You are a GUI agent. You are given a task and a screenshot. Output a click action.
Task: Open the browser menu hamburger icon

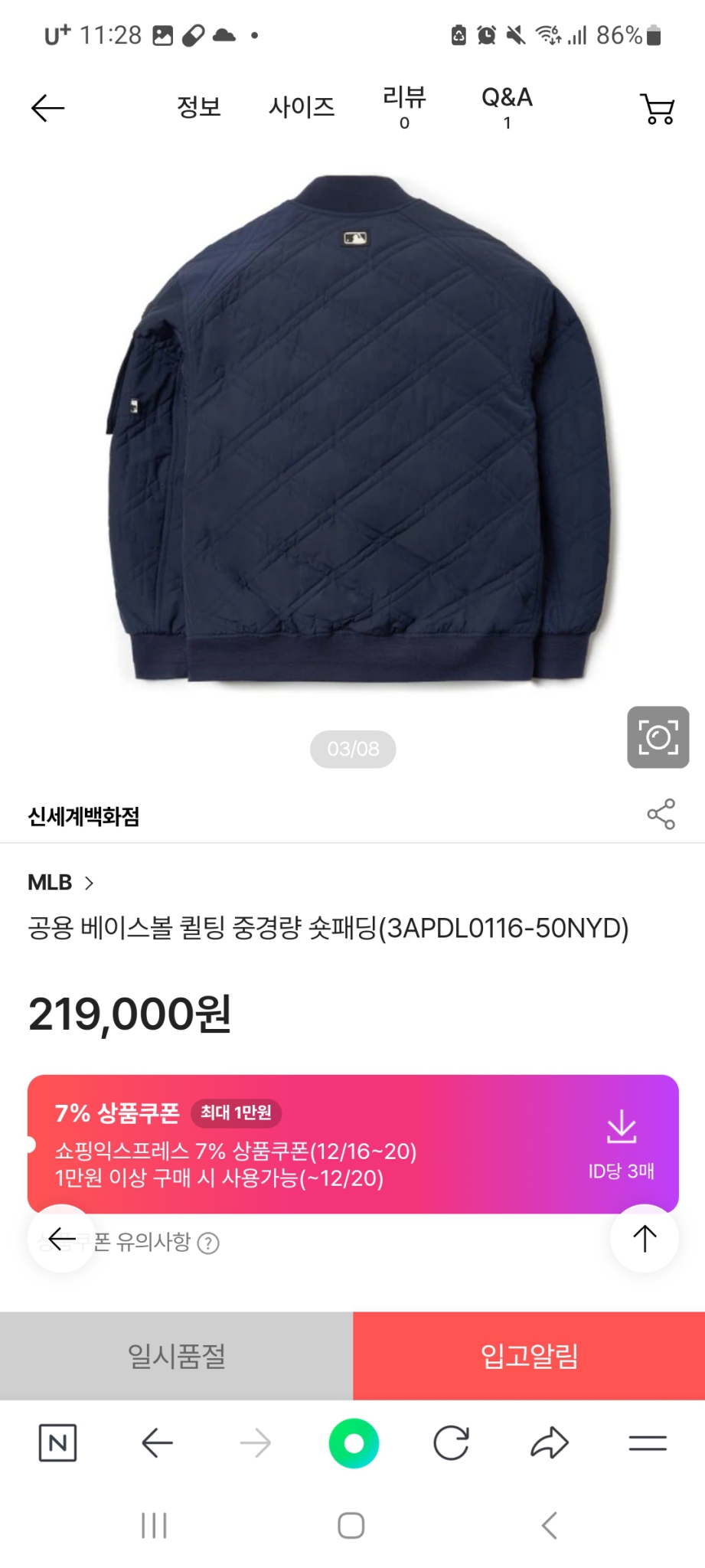pyautogui.click(x=646, y=1442)
